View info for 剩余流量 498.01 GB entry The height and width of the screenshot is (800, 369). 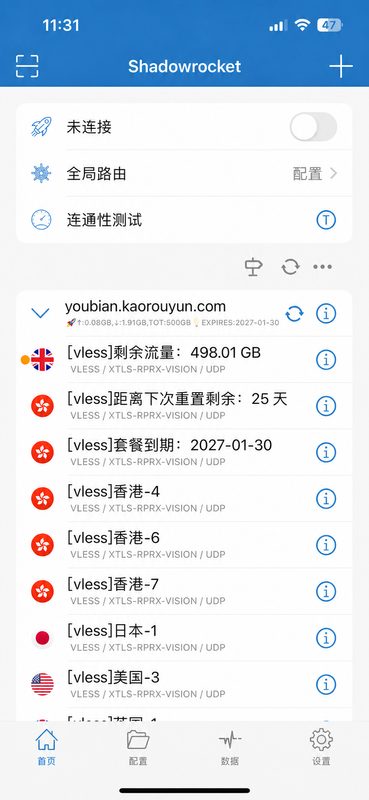coord(326,360)
